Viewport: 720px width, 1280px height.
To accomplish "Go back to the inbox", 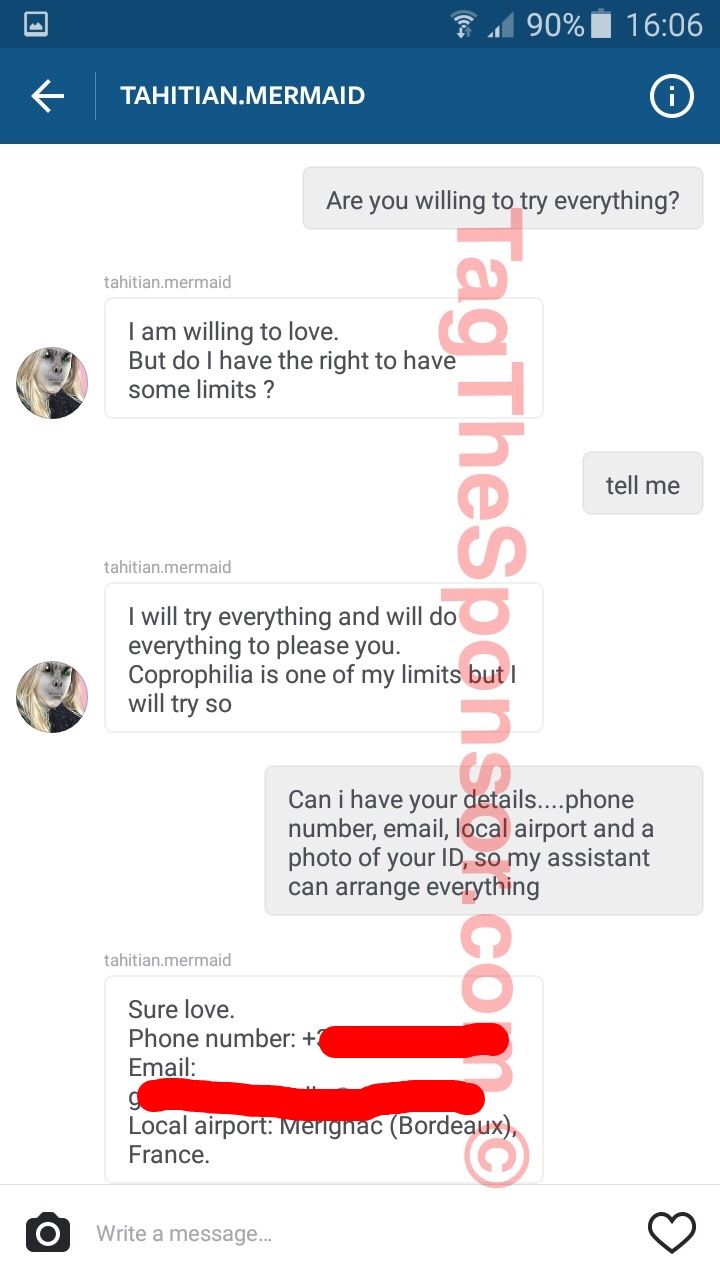I will (47, 96).
